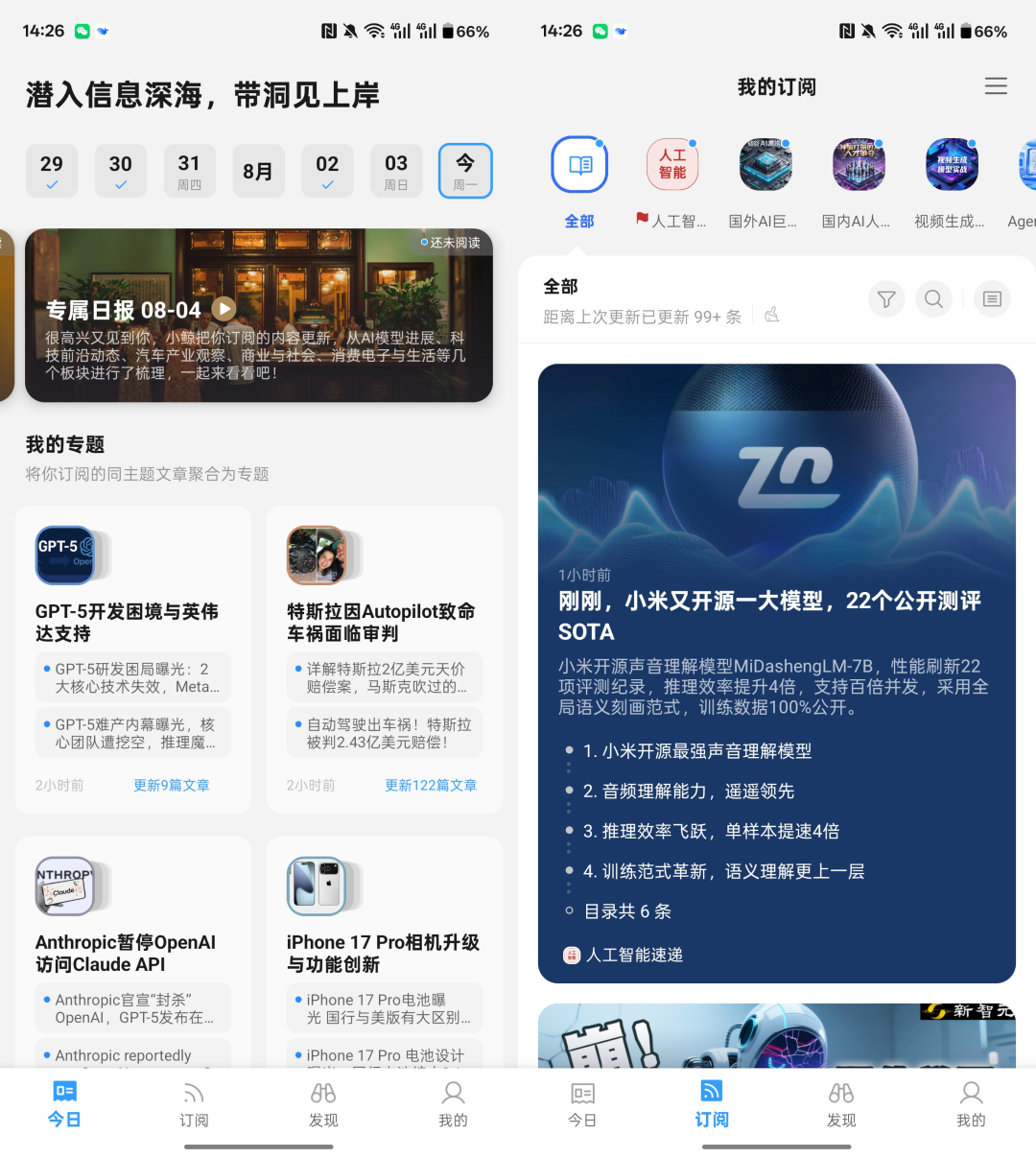The height and width of the screenshot is (1158, 1036).
Task: Open the iPhone 17 Pro相机升级与功能创新 topic
Action: [x=383, y=953]
